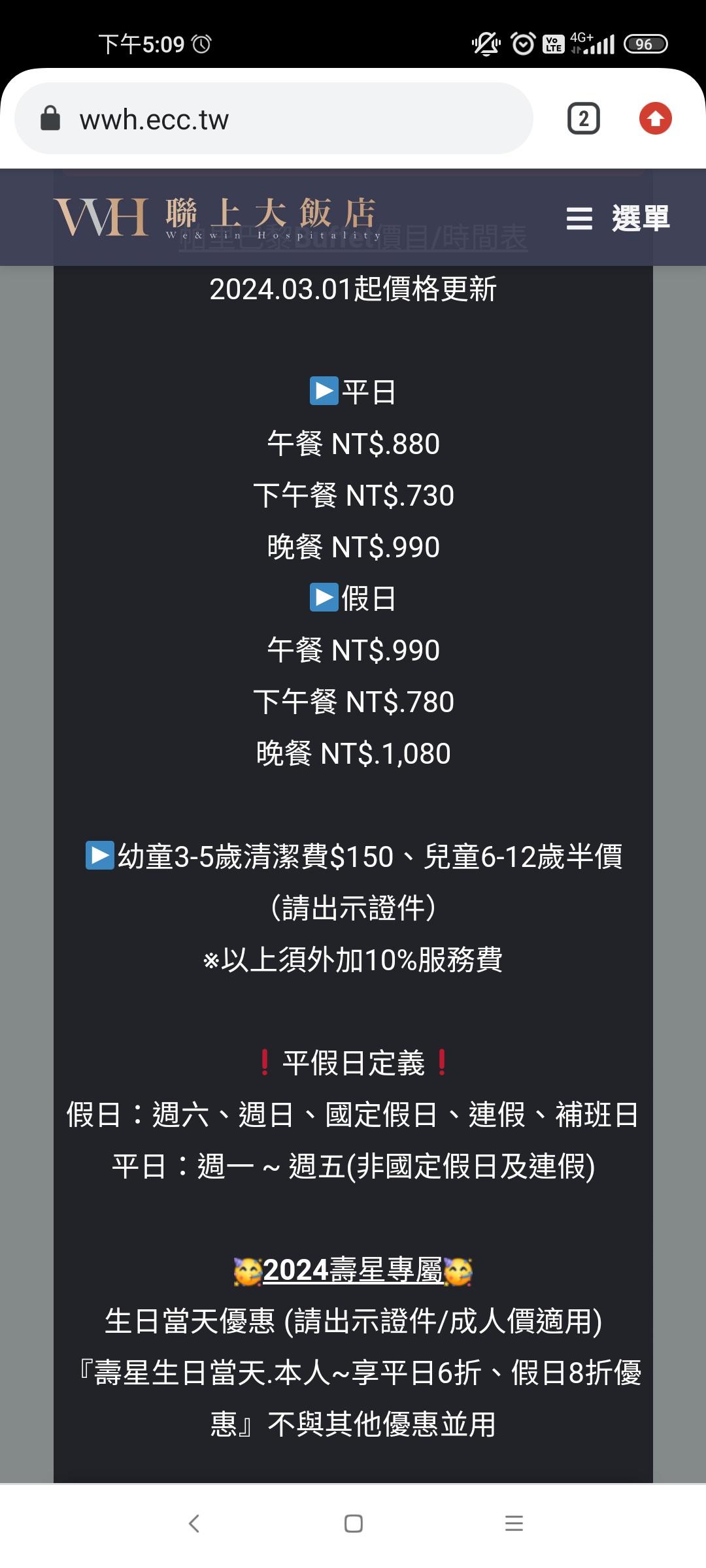Tap the wwh.ecc.tw address bar
This screenshot has width=706, height=1568.
[x=275, y=119]
